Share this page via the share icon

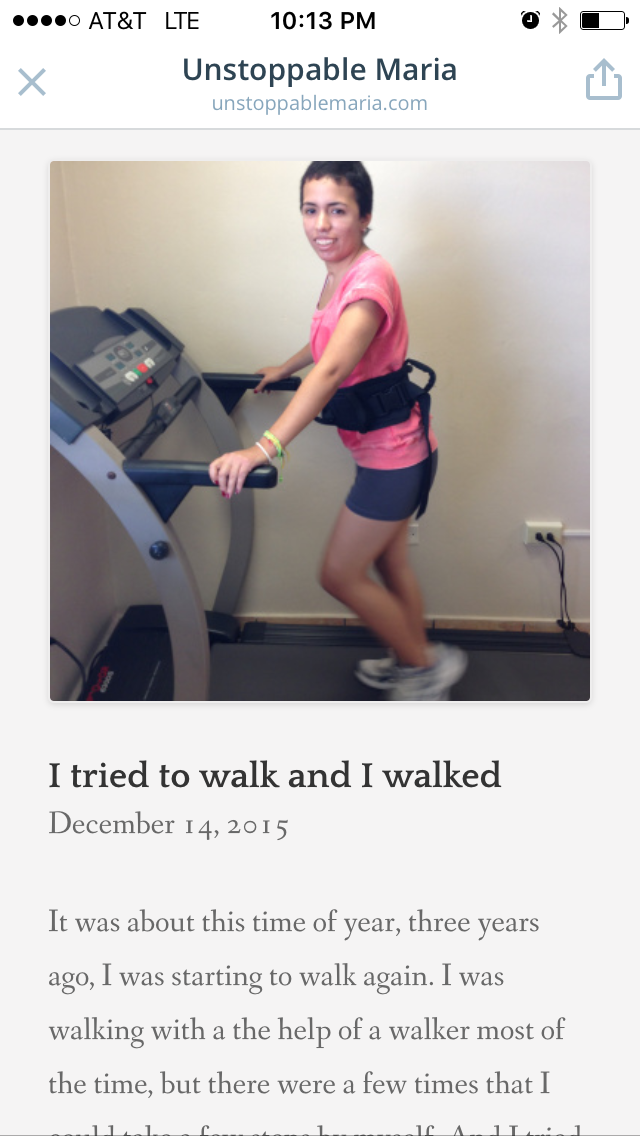coord(603,80)
